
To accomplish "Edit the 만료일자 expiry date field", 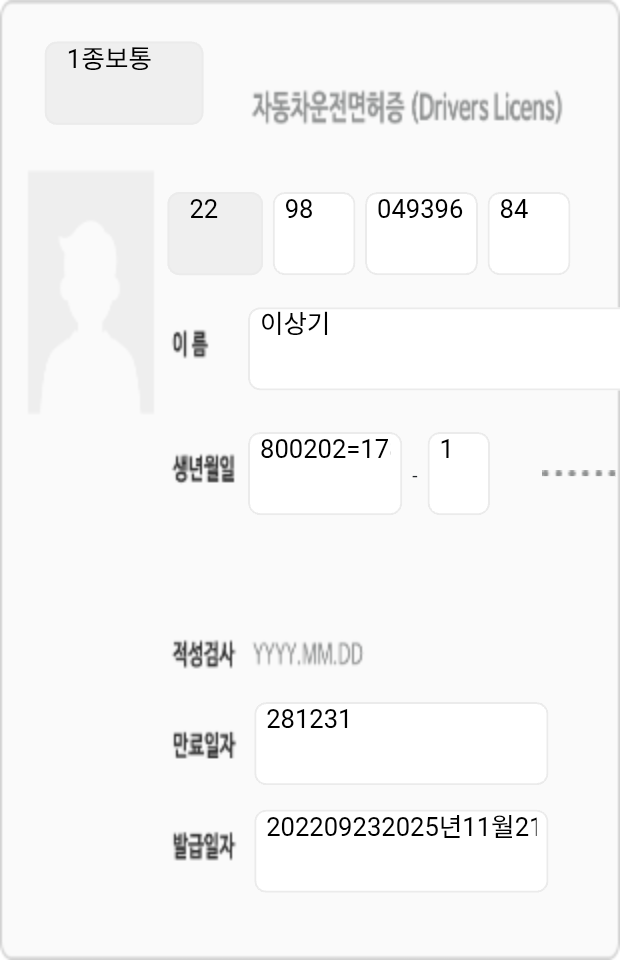I will click(401, 743).
